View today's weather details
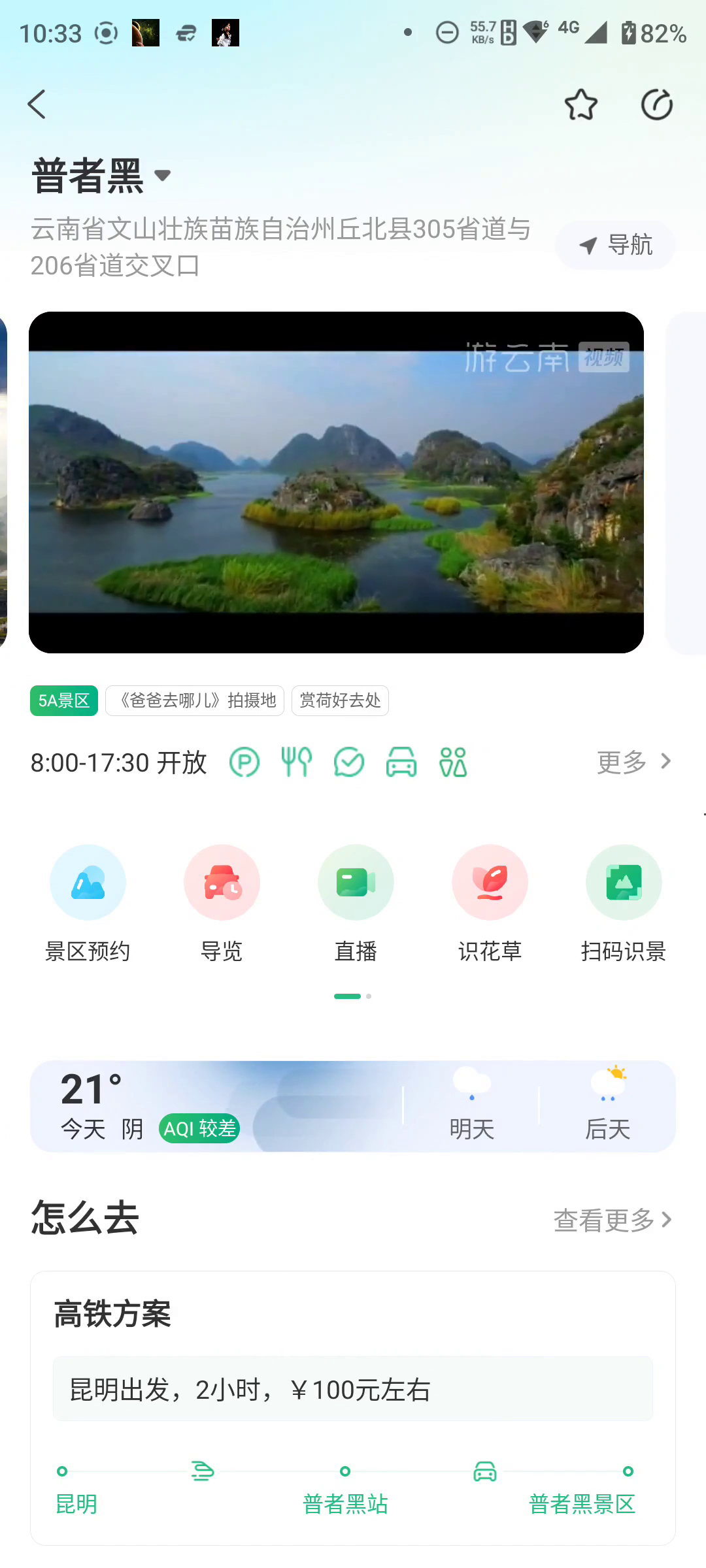Image resolution: width=706 pixels, height=1568 pixels. [x=150, y=1106]
